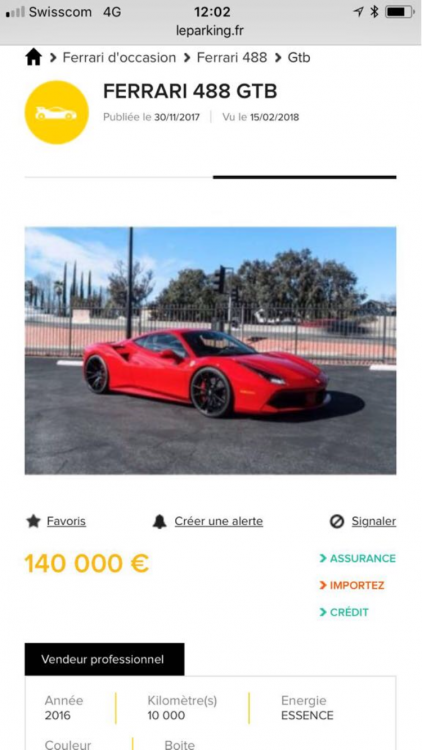Viewport: 422px width, 750px height.
Task: Open the CRÉDIT link
Action: pos(344,612)
